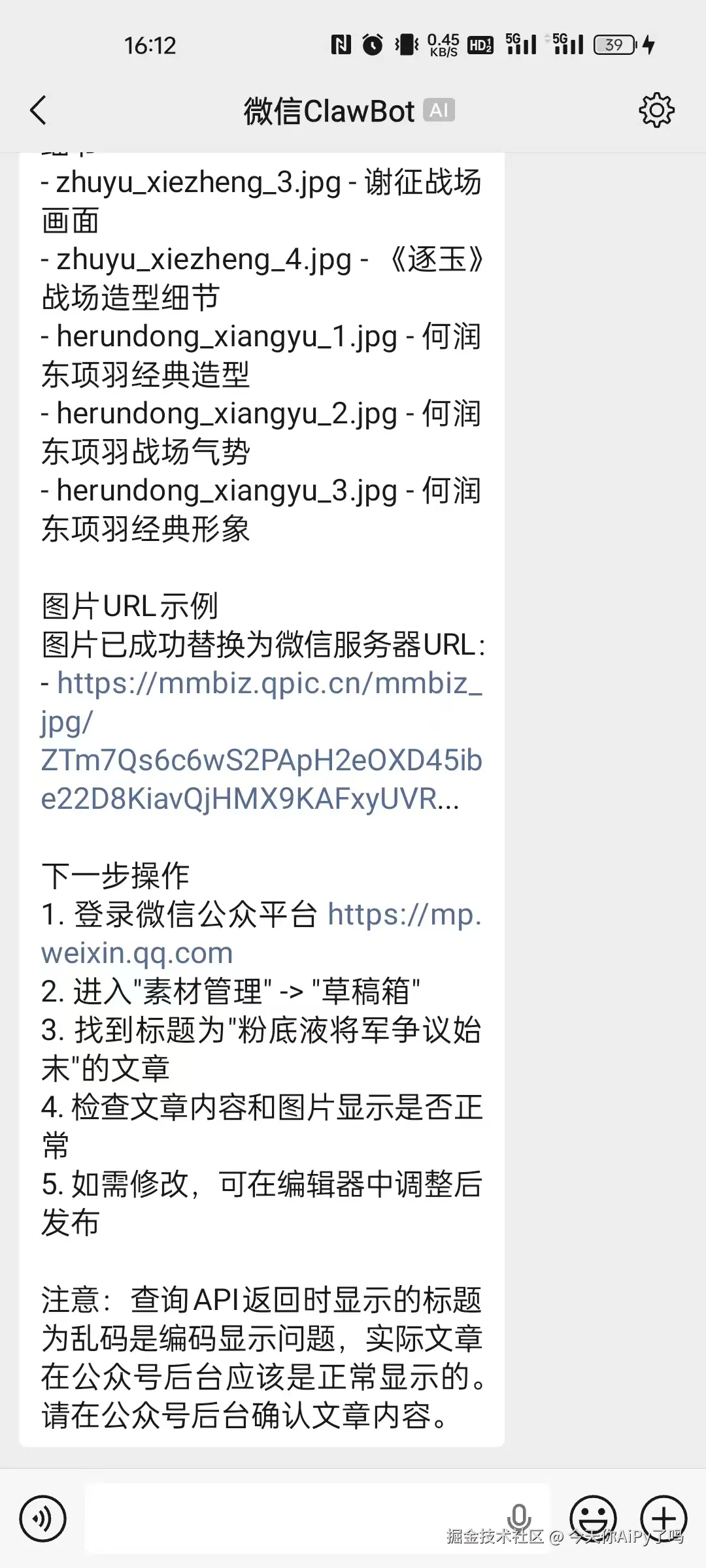
Task: Go back from the ClawBot chat
Action: pos(39,110)
